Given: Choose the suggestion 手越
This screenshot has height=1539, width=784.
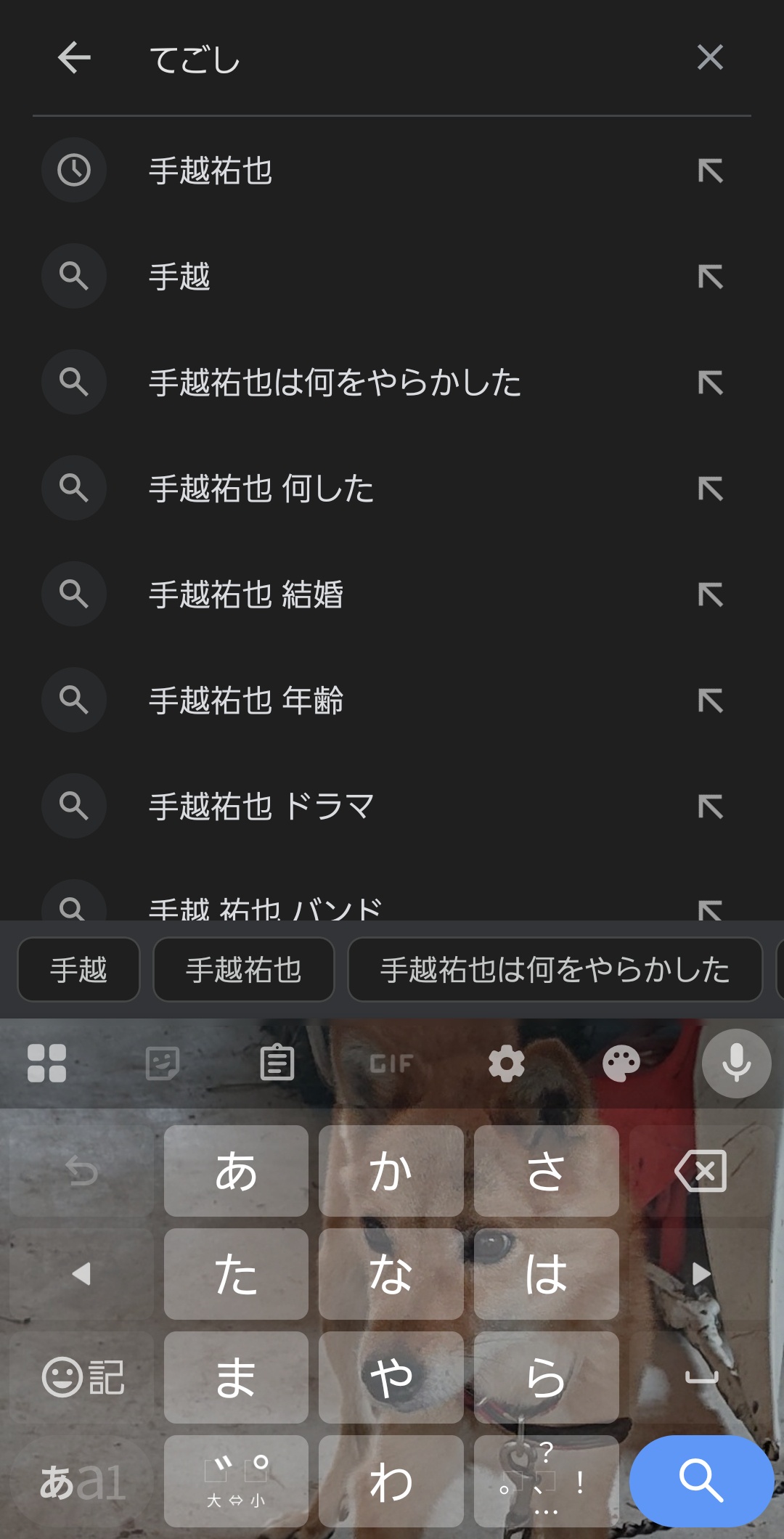Looking at the screenshot, I should click(179, 277).
